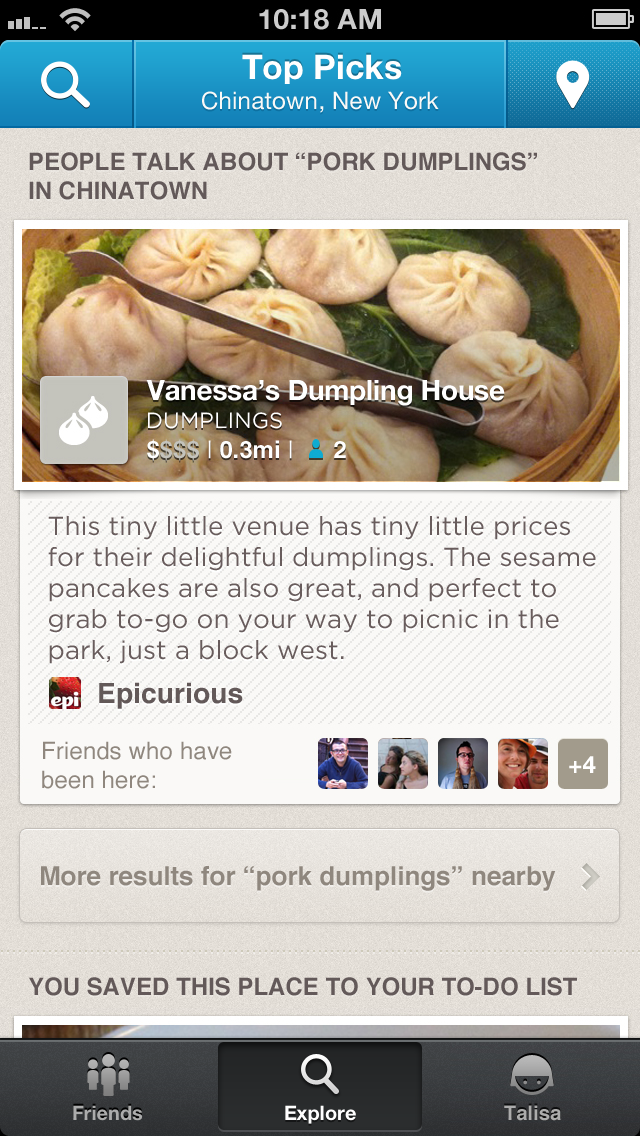
Task: View the +4 more friends badge
Action: tap(582, 765)
